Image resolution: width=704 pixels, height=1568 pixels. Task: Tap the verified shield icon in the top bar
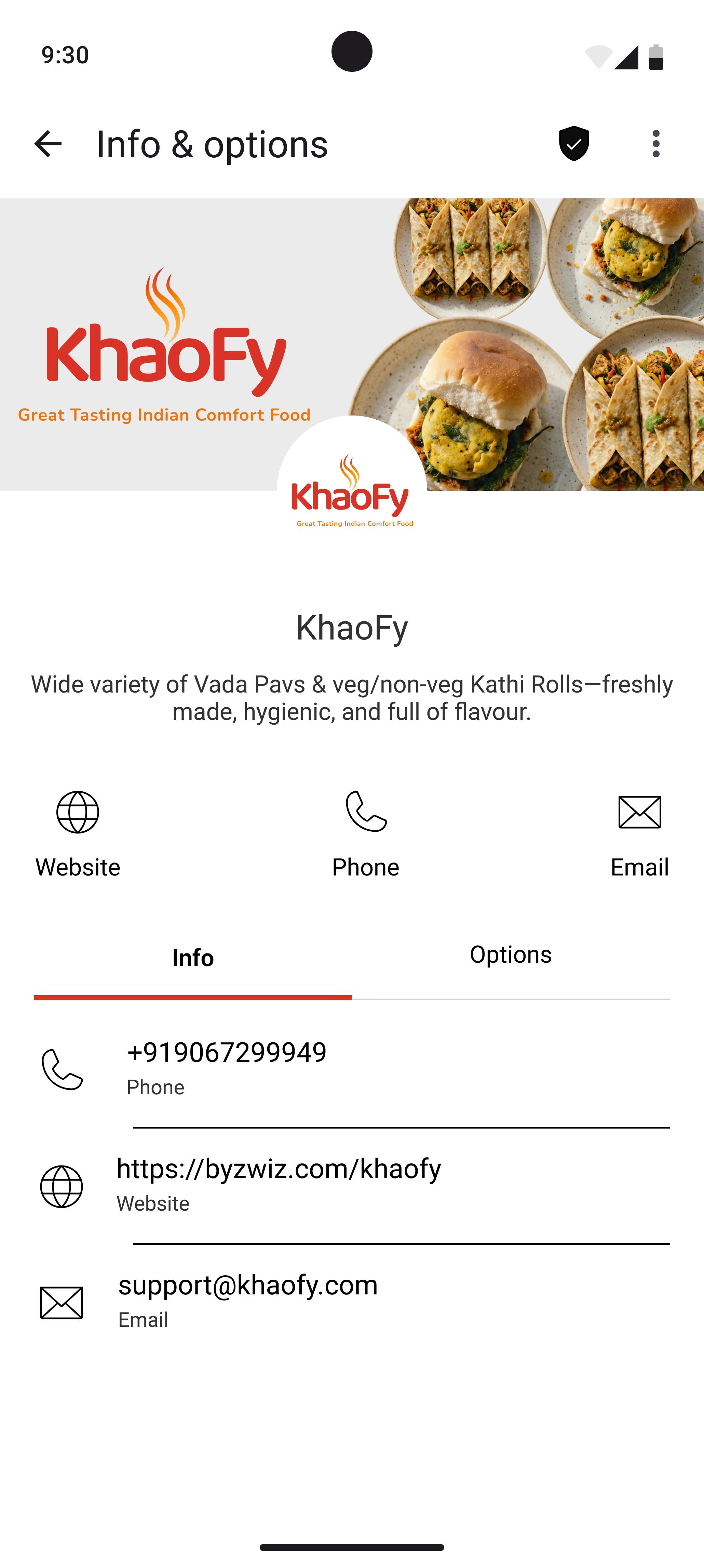click(574, 144)
